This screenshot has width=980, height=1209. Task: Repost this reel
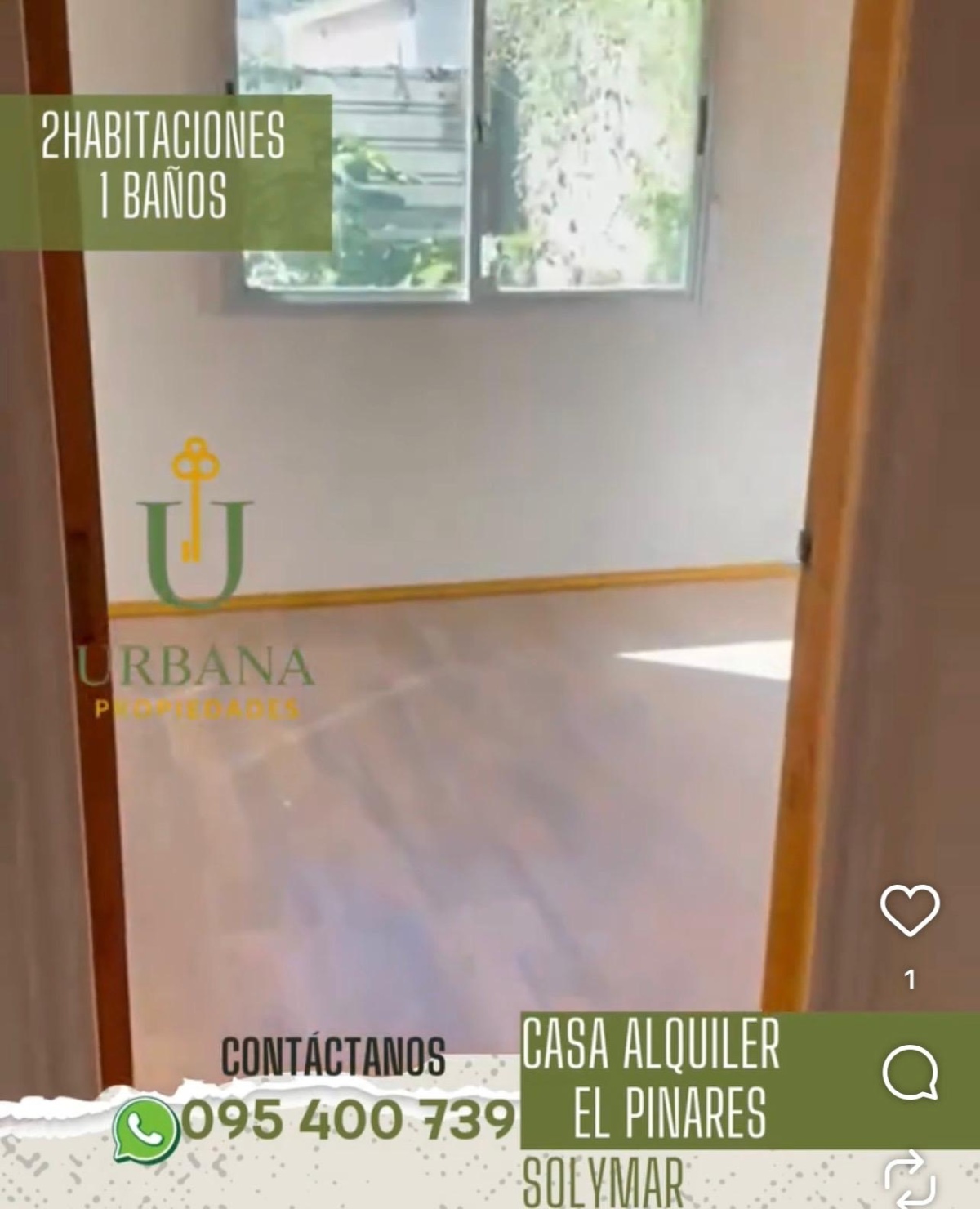[x=910, y=1180]
